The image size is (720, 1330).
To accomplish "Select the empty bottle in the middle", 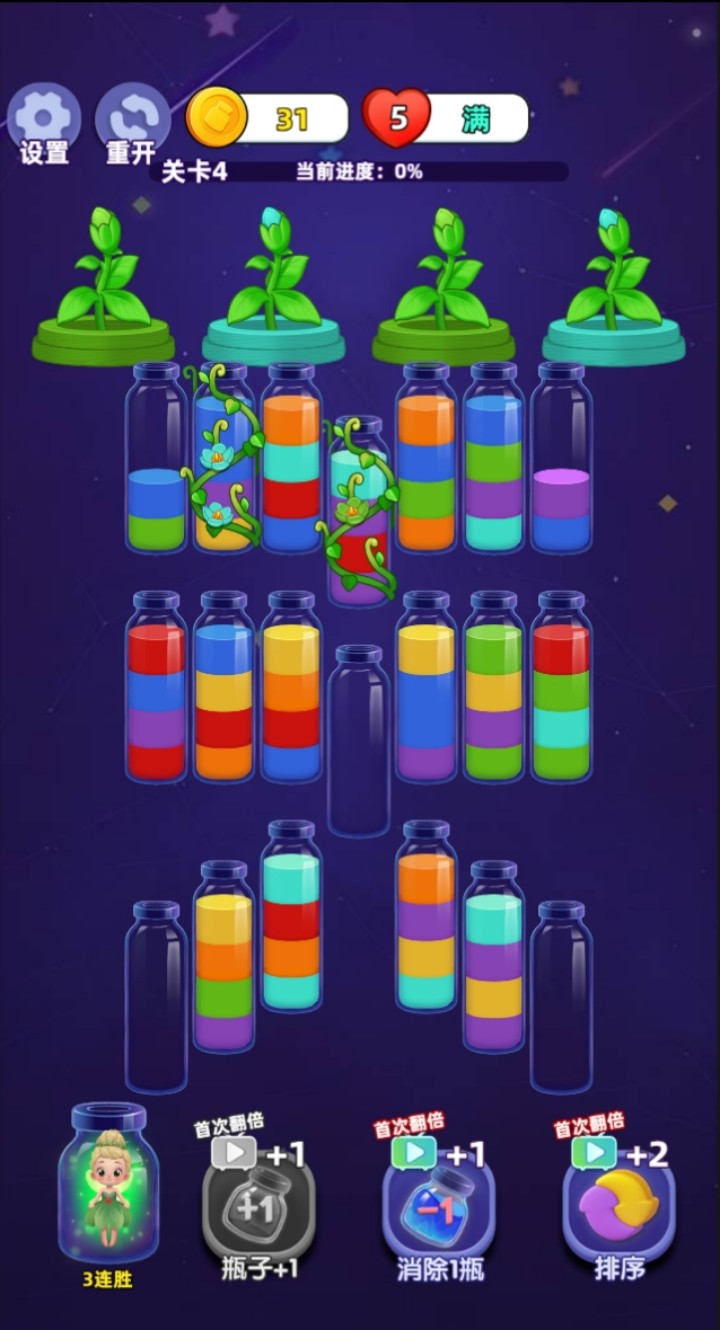I will pos(359,740).
